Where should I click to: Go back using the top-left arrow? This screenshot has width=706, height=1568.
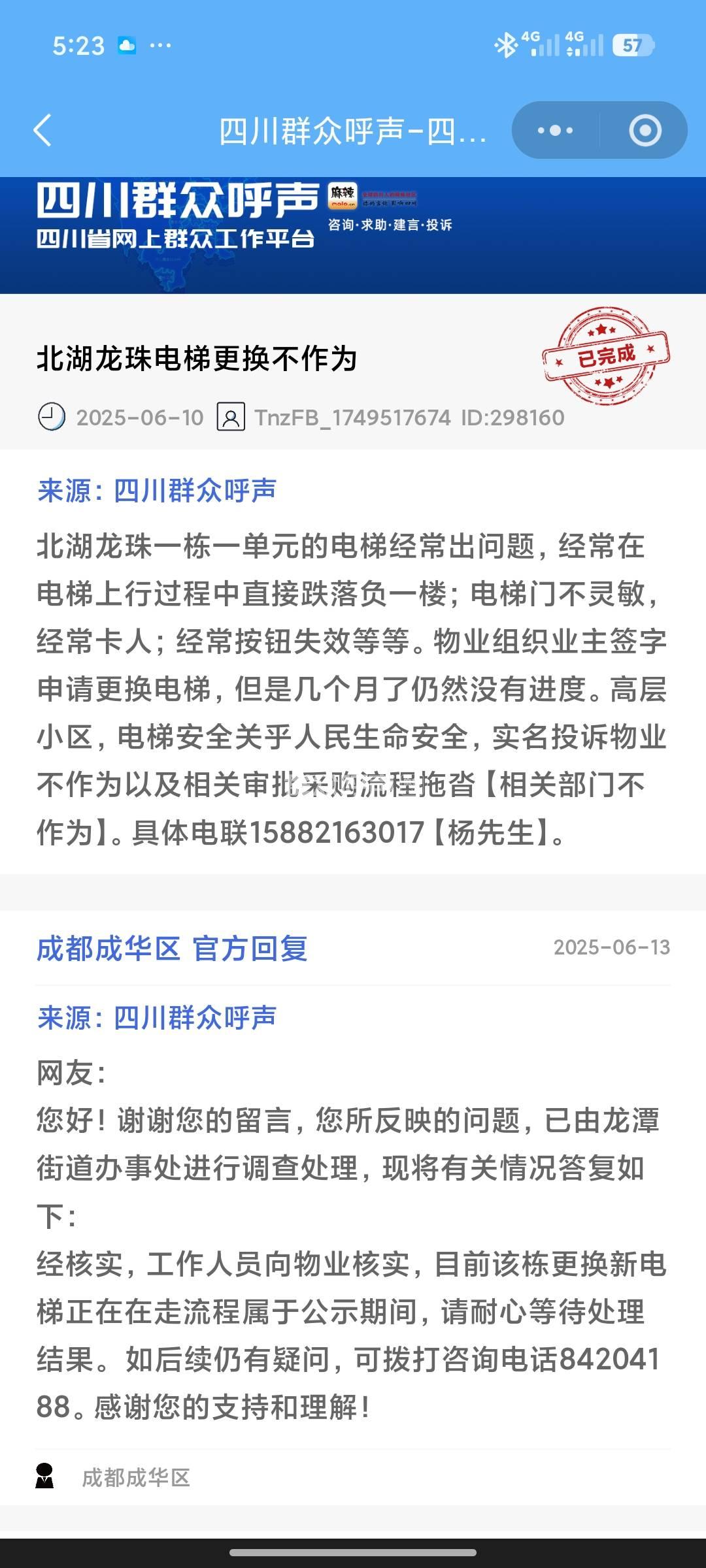(x=43, y=130)
